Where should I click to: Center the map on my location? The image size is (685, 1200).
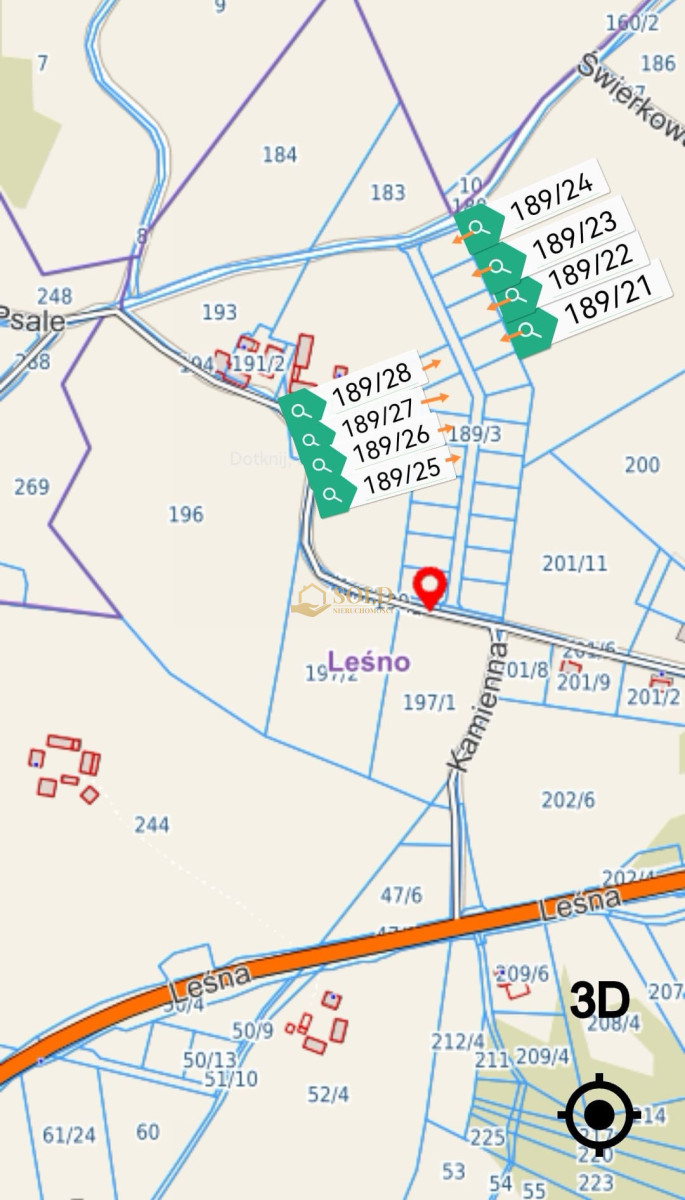pyautogui.click(x=599, y=1114)
